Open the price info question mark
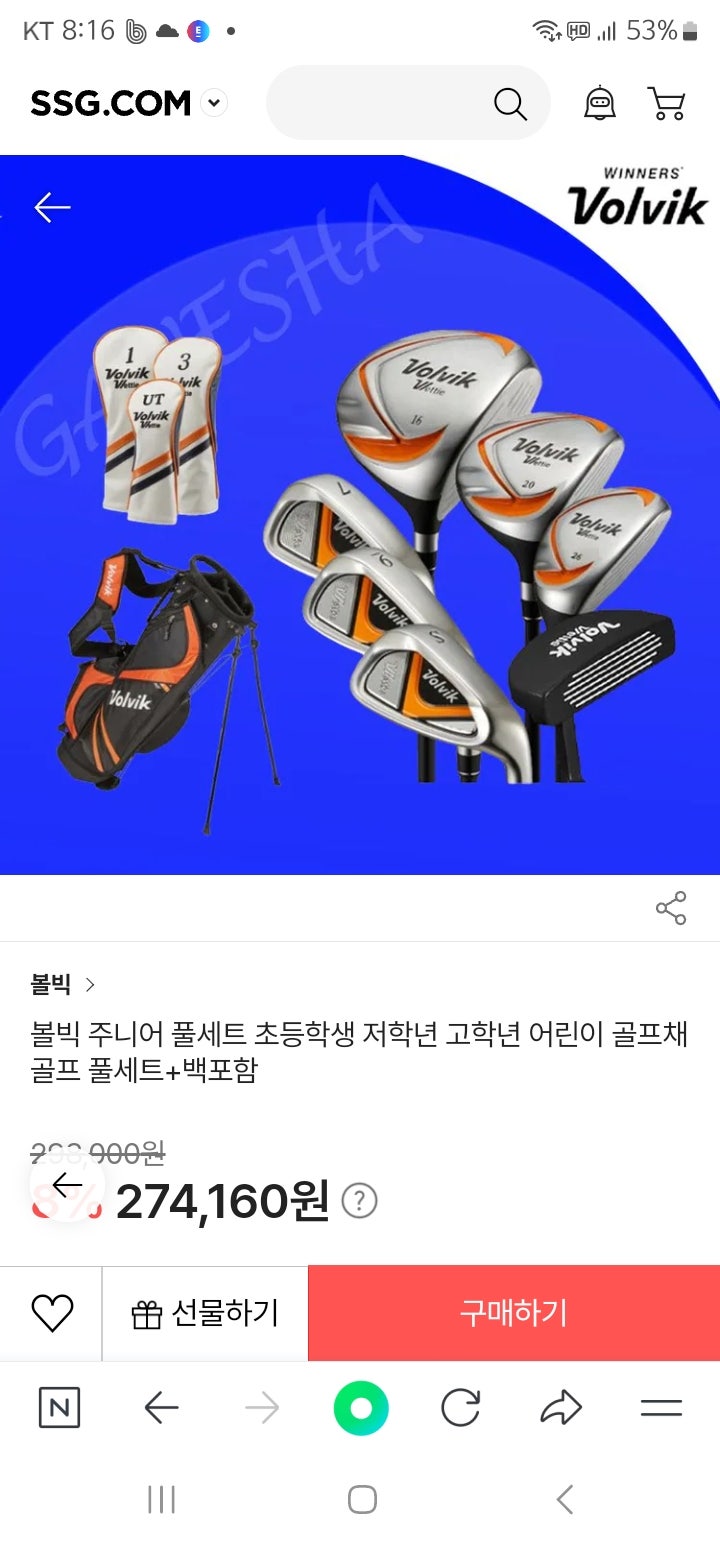The height and width of the screenshot is (1544, 720). (360, 1201)
